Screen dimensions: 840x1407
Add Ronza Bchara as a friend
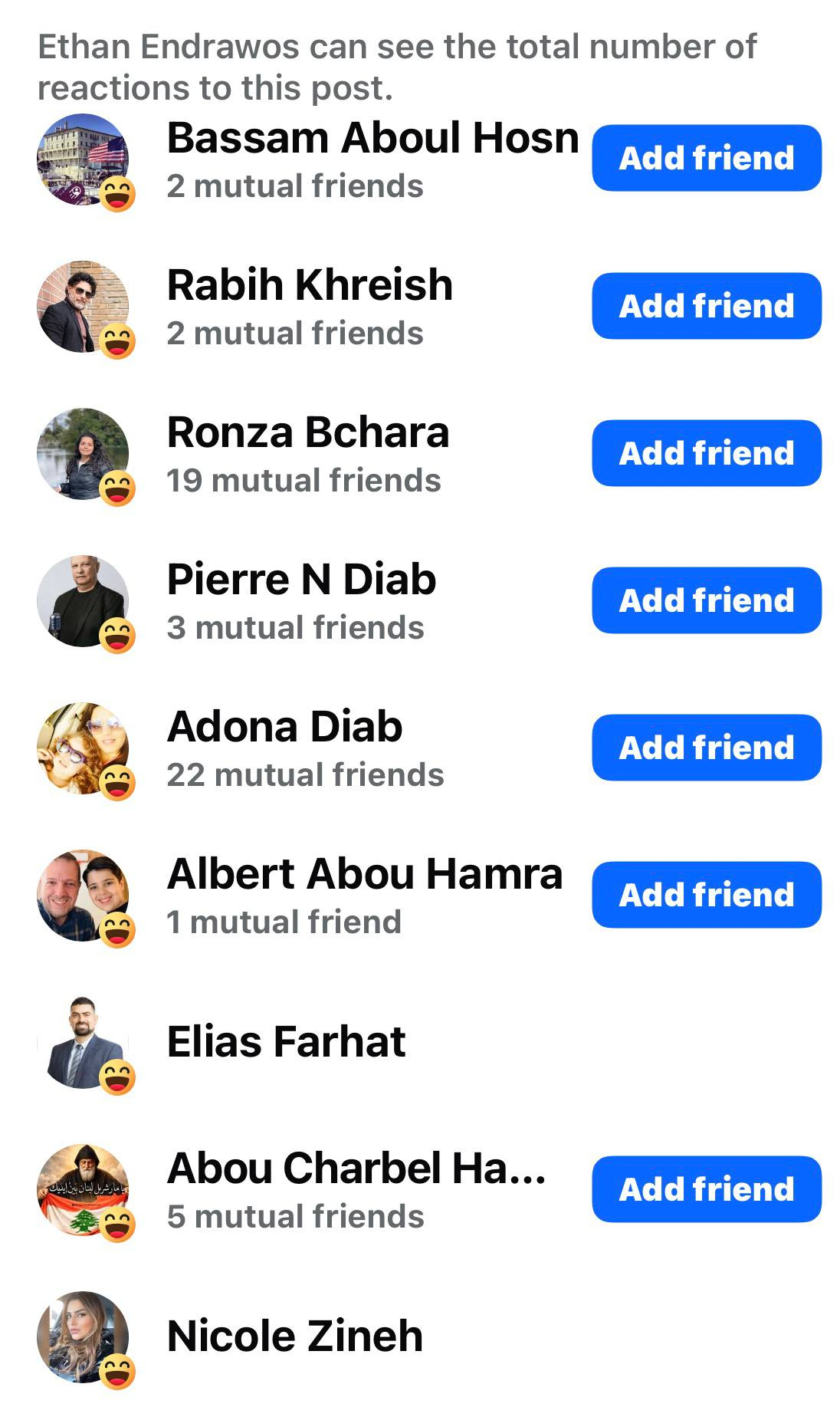tap(706, 452)
